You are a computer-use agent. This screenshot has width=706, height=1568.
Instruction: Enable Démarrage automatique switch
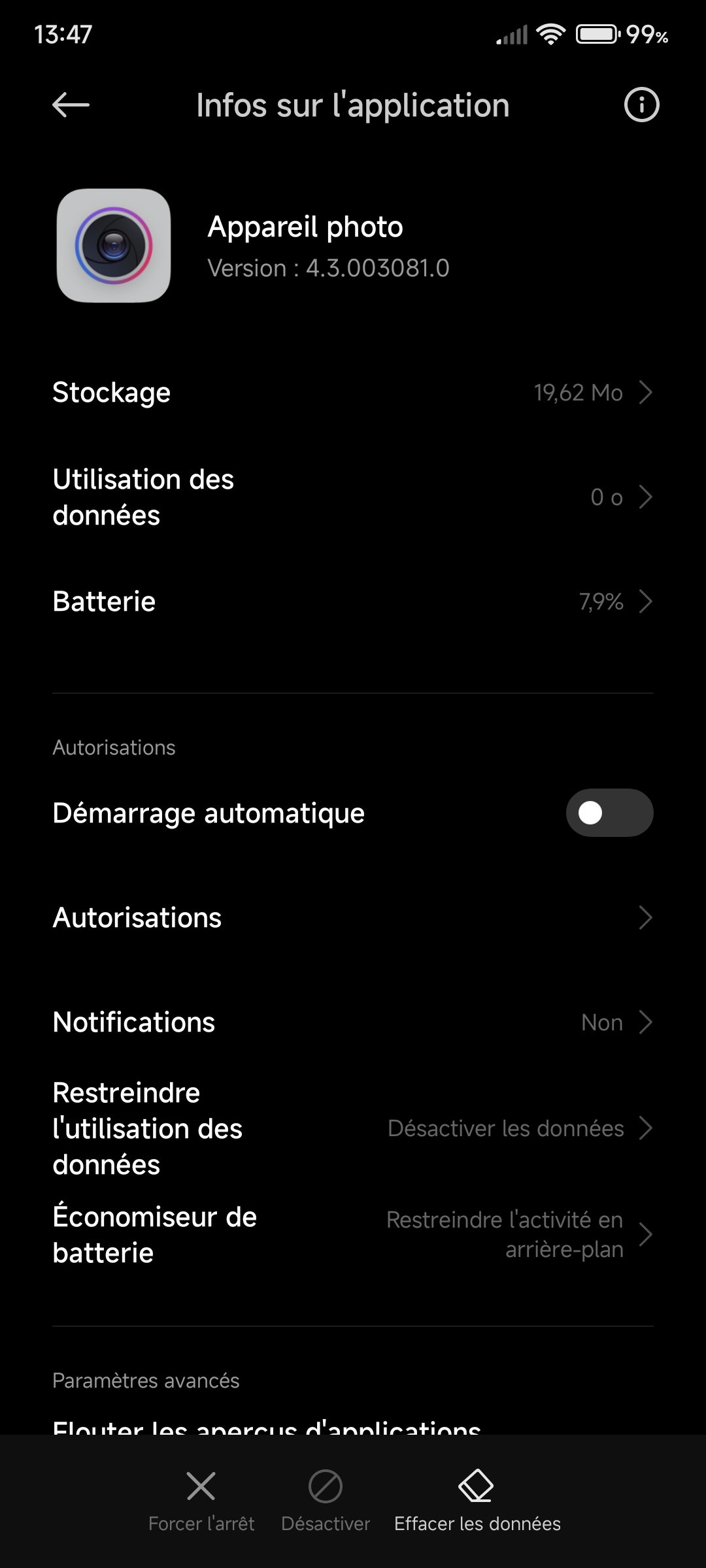tap(609, 813)
